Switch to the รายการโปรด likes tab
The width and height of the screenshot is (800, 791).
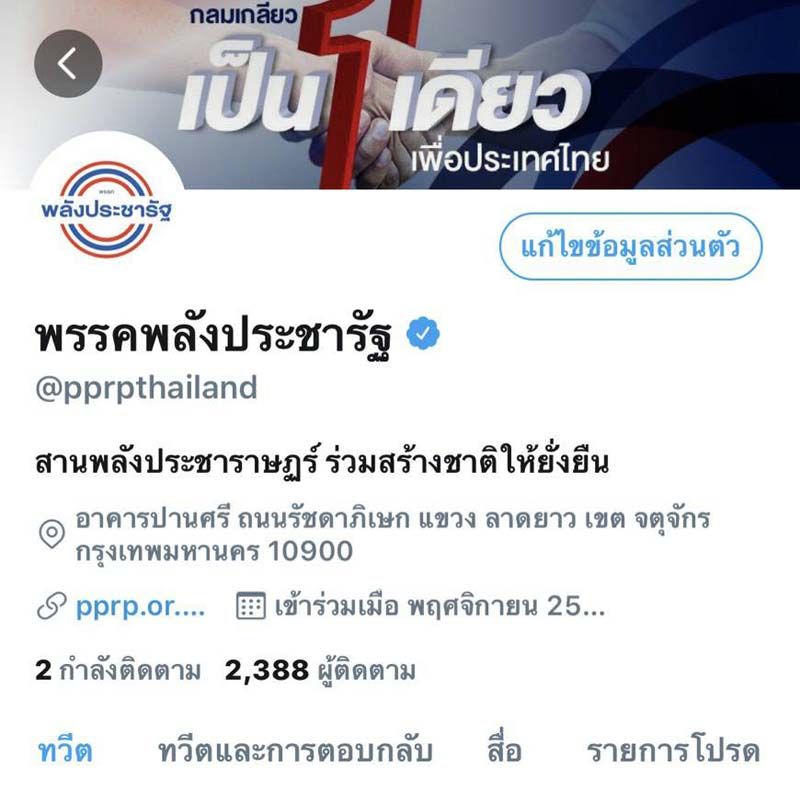click(x=673, y=750)
